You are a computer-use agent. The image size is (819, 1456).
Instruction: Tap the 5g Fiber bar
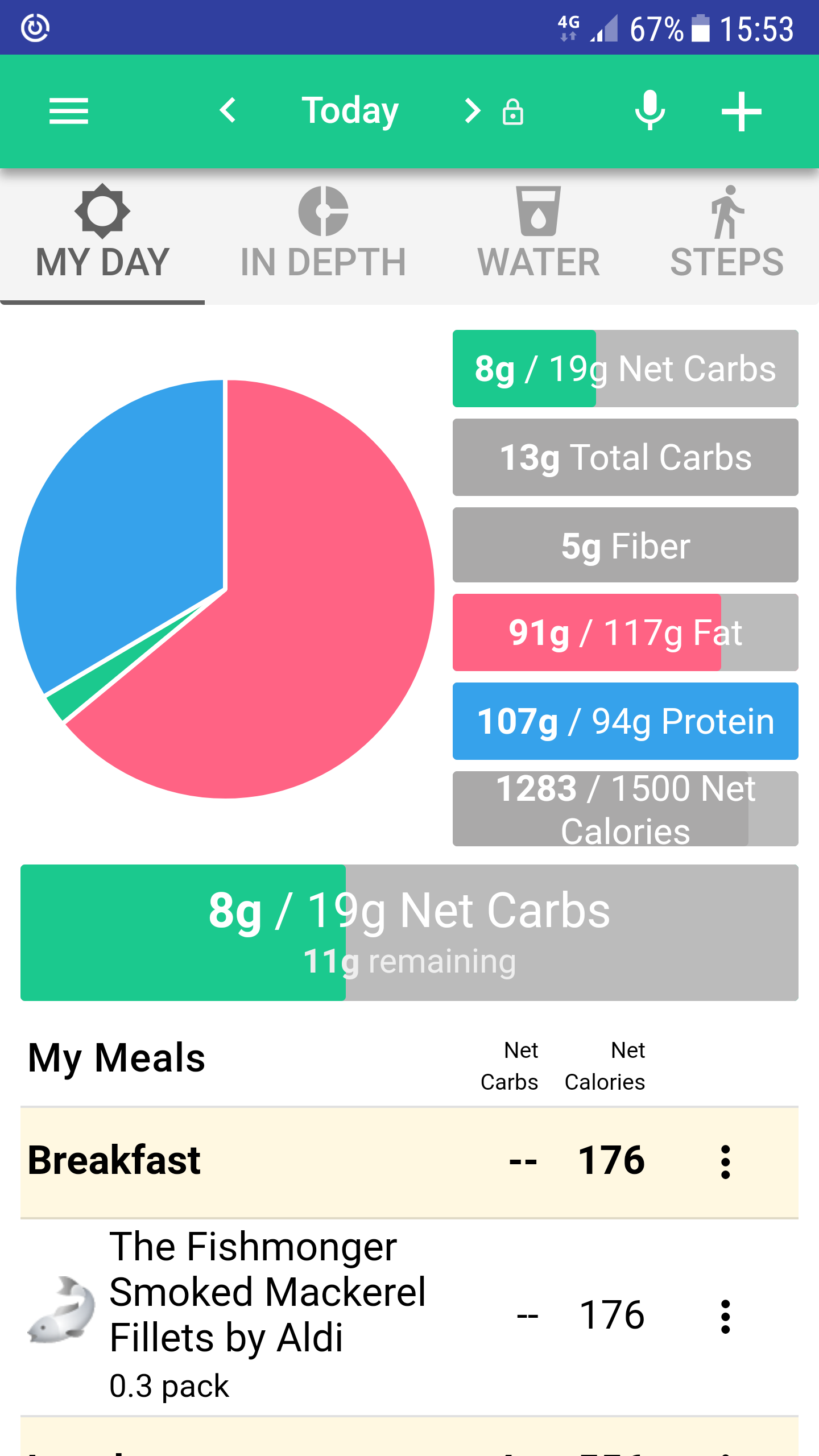click(626, 545)
